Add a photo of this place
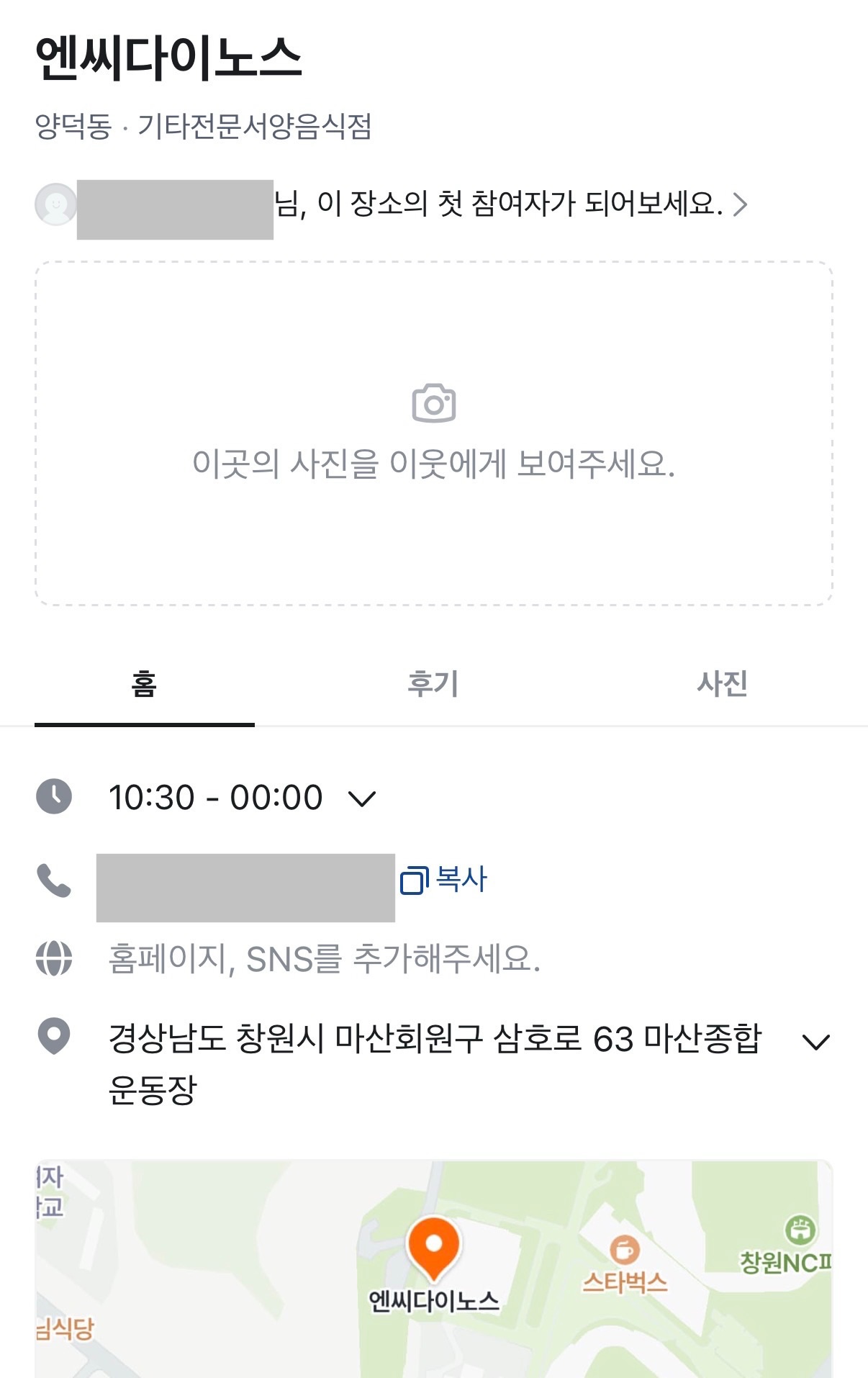 pos(434,433)
